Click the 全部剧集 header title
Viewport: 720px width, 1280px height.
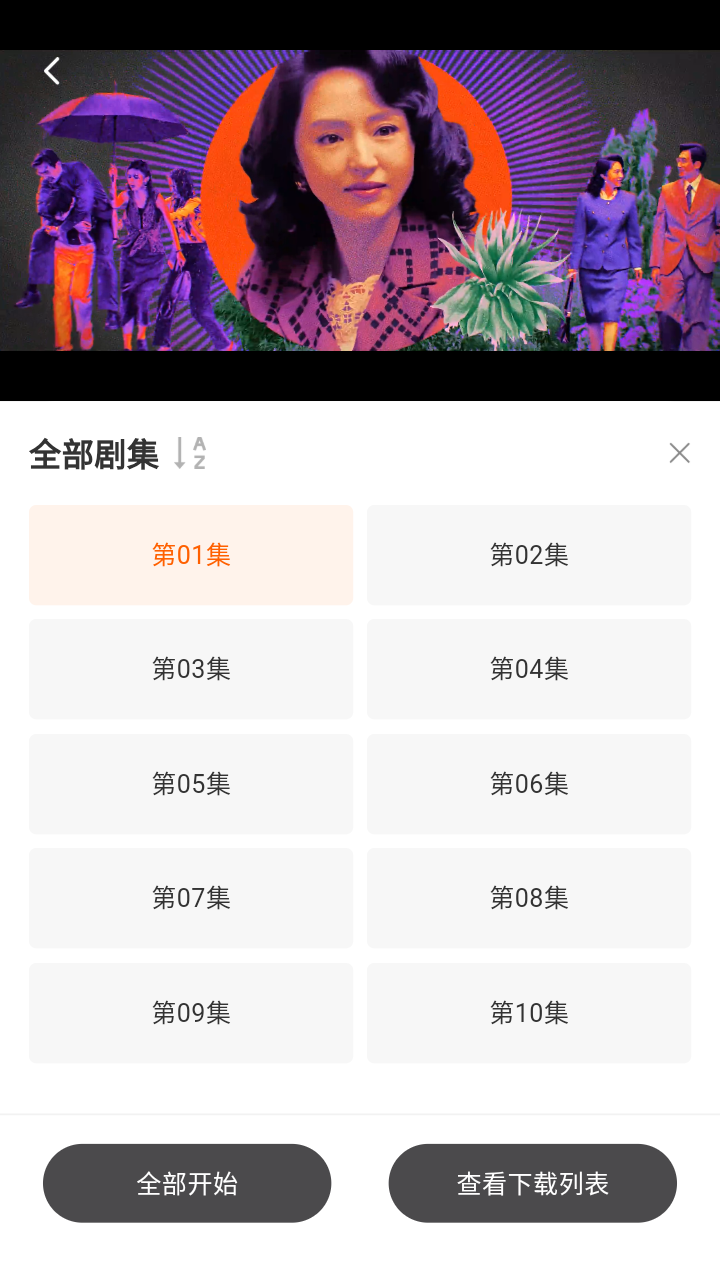[96, 453]
